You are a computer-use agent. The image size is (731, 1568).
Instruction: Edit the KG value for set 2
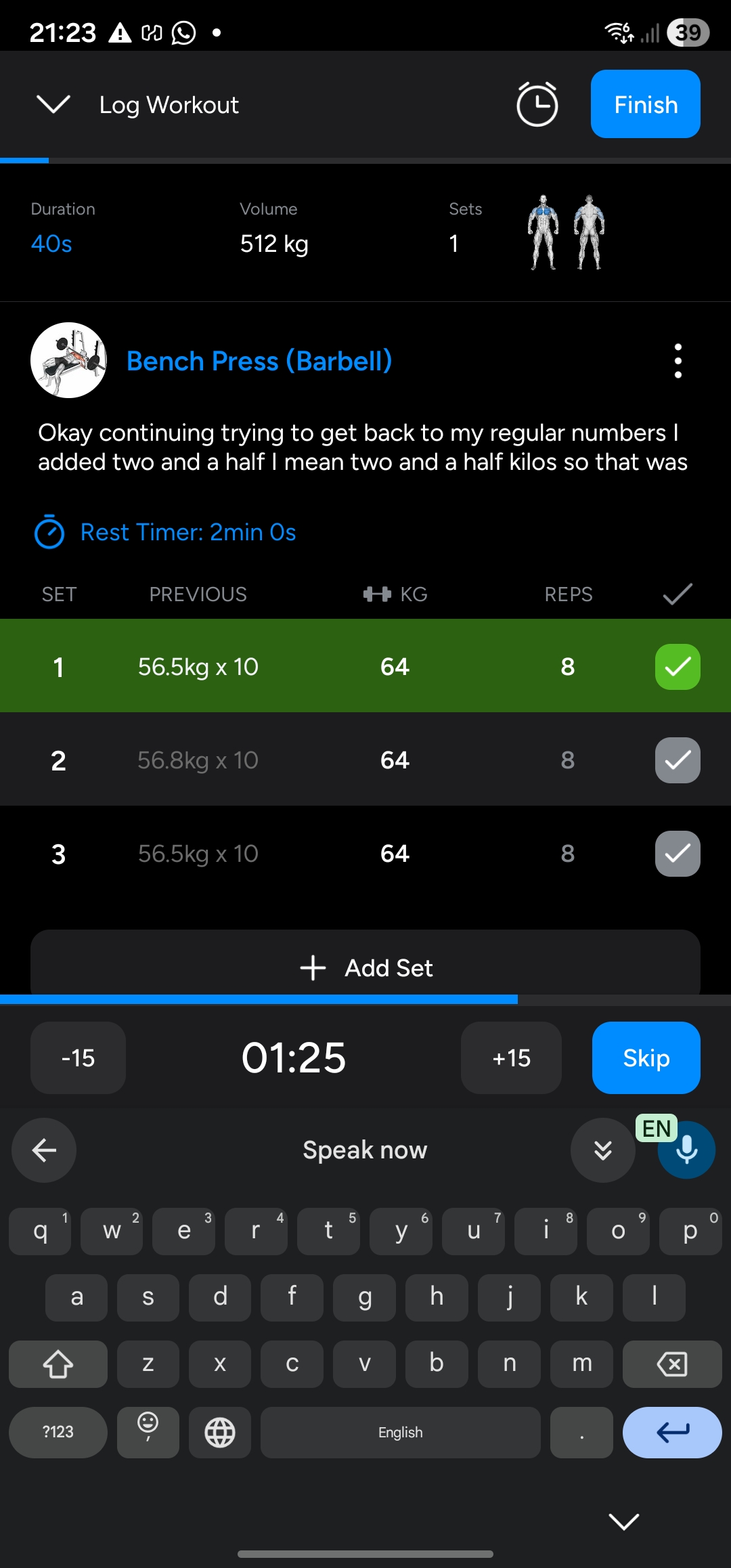(395, 760)
